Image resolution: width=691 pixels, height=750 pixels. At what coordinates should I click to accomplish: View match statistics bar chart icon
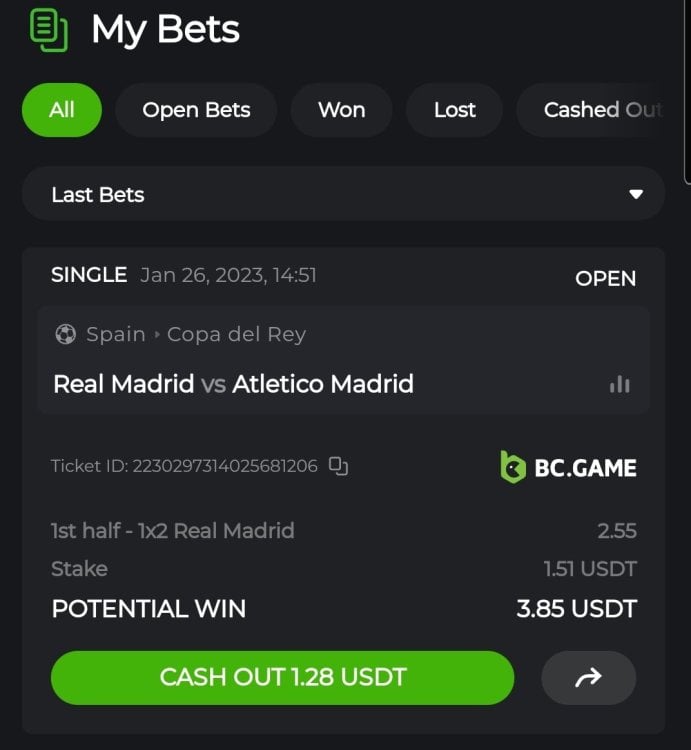(620, 384)
